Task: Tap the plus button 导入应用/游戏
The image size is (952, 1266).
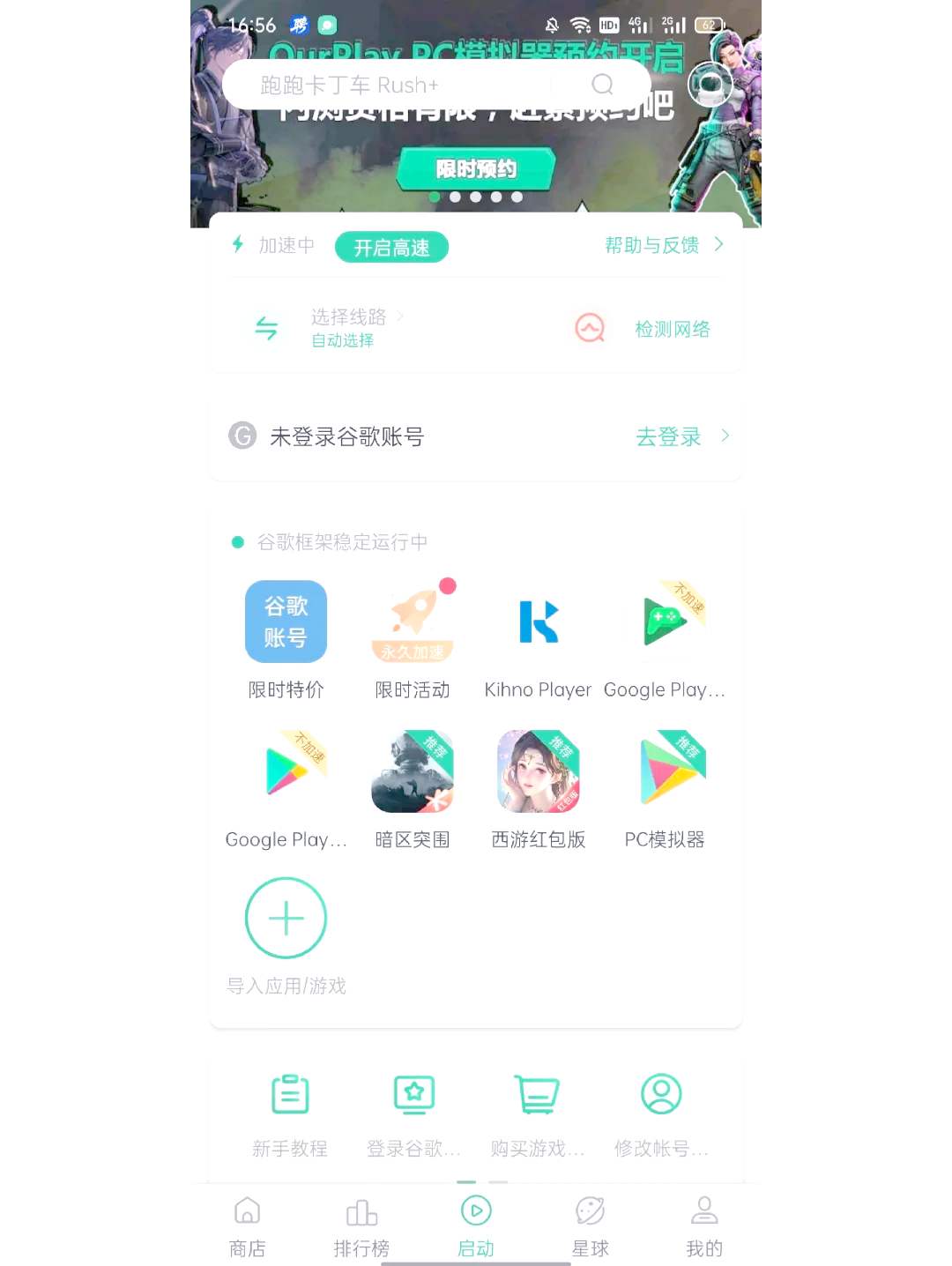Action: 286,918
